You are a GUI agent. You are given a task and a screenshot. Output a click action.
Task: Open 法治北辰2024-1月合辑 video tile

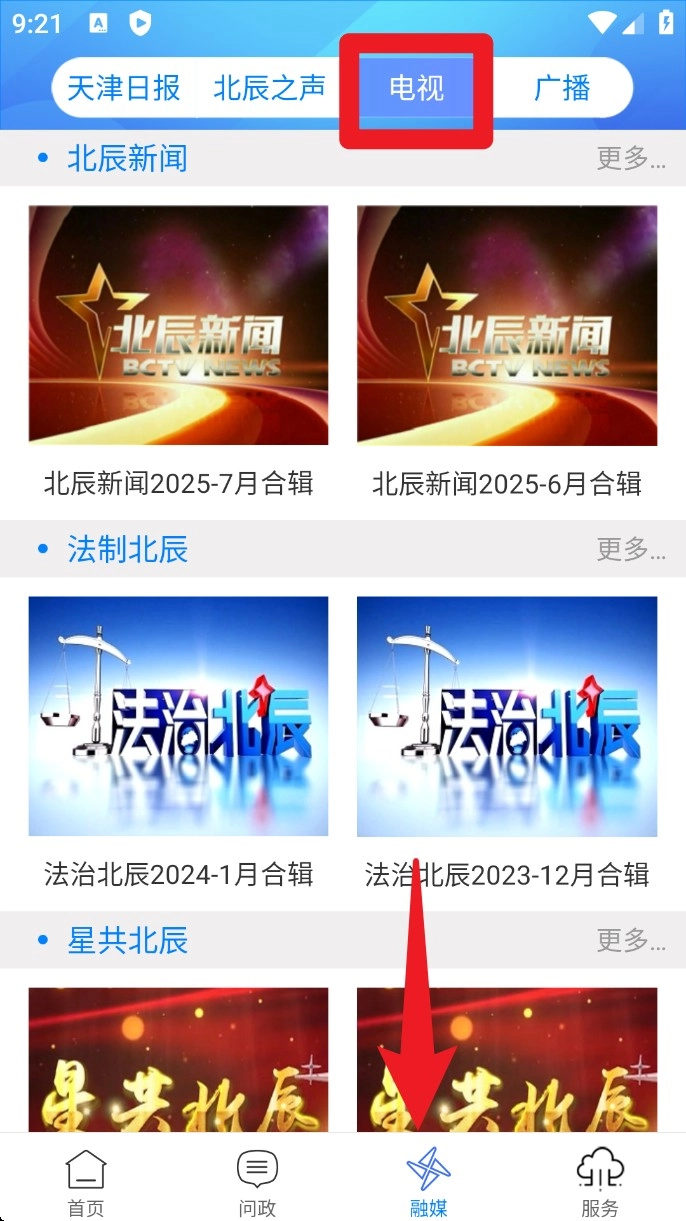(x=178, y=716)
